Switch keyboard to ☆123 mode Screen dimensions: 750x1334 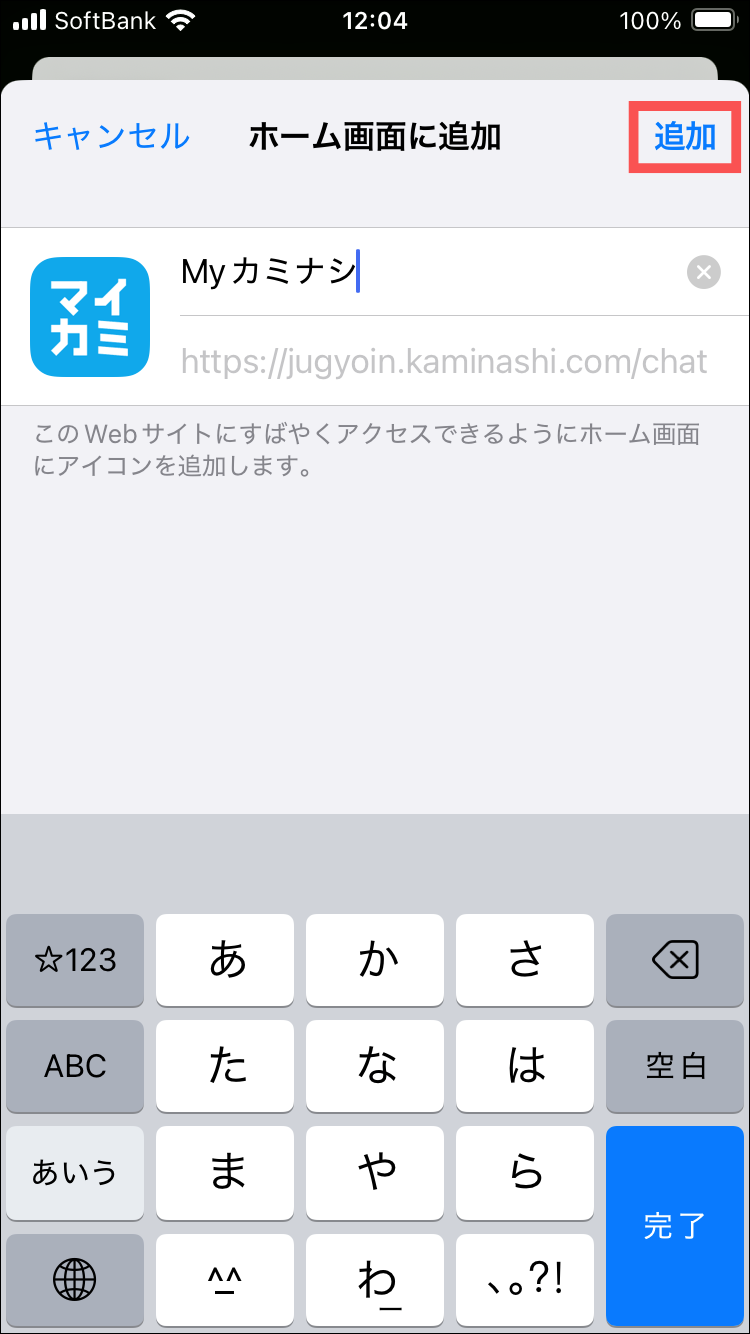(75, 961)
